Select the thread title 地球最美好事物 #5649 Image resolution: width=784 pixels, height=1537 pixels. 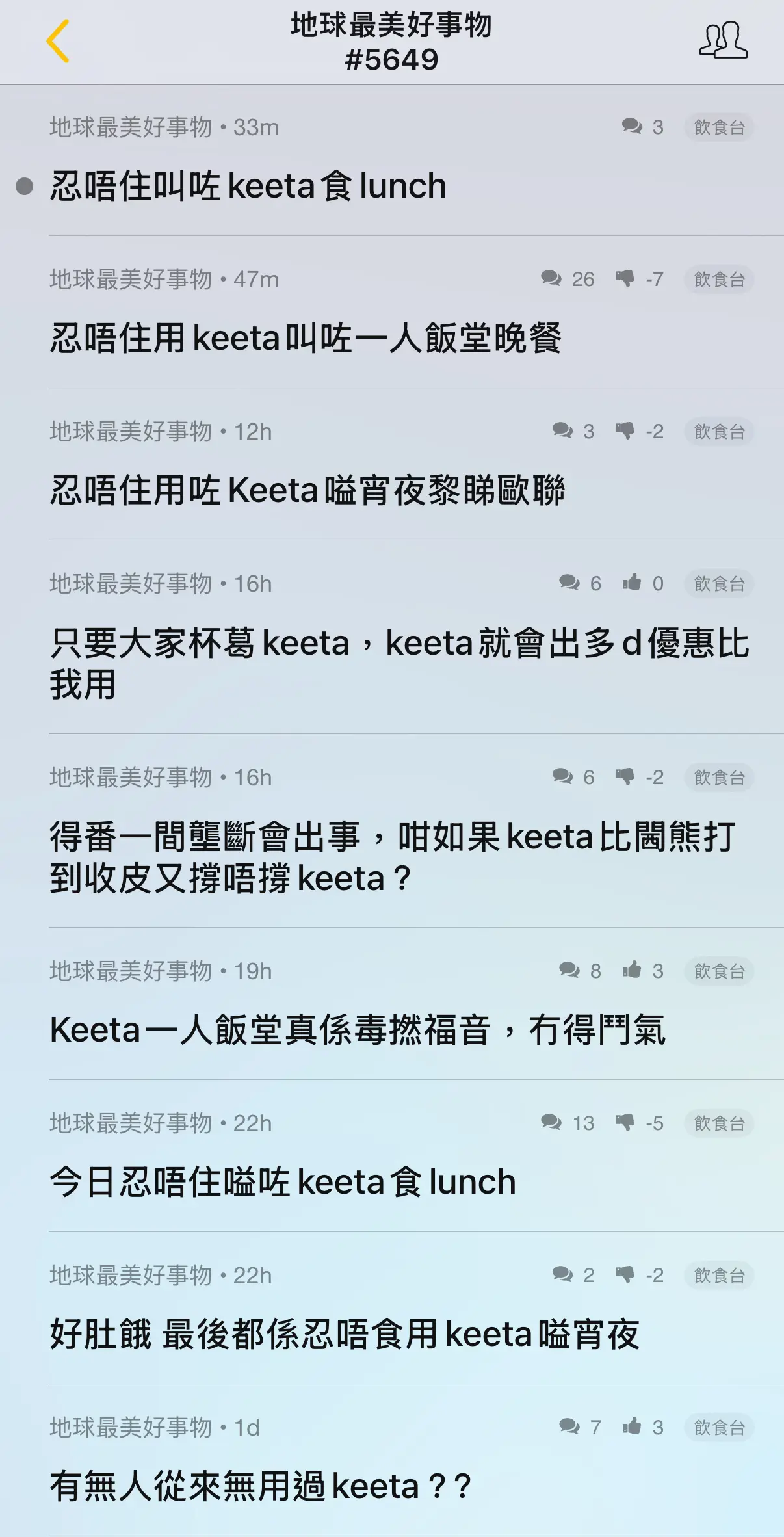point(392,41)
